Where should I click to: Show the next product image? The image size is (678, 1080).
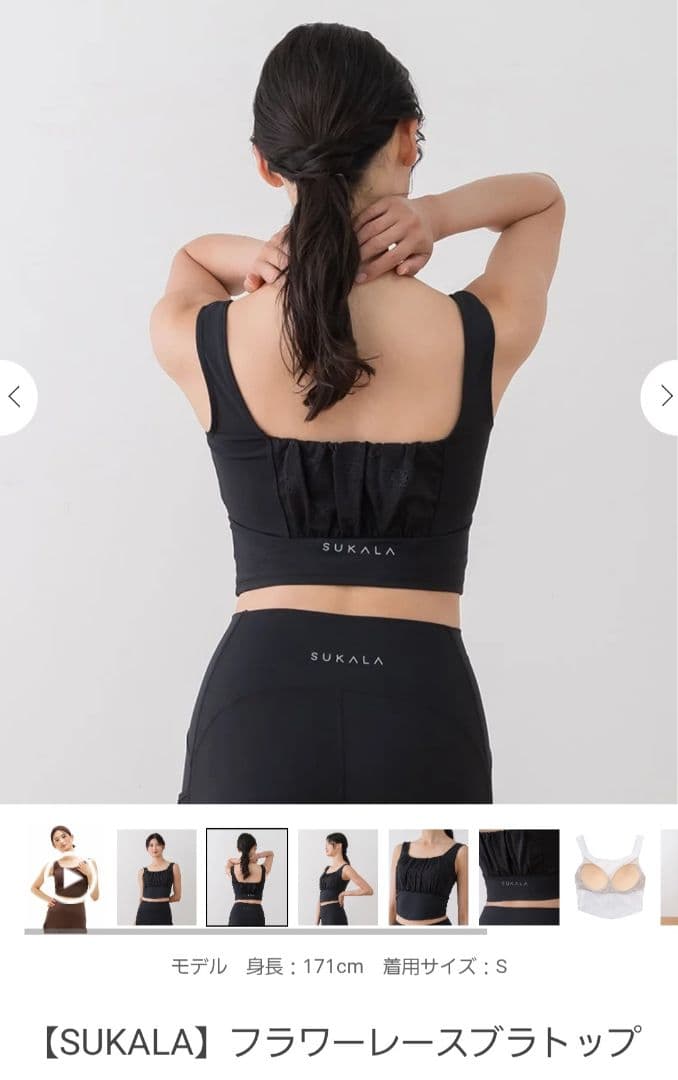(664, 397)
